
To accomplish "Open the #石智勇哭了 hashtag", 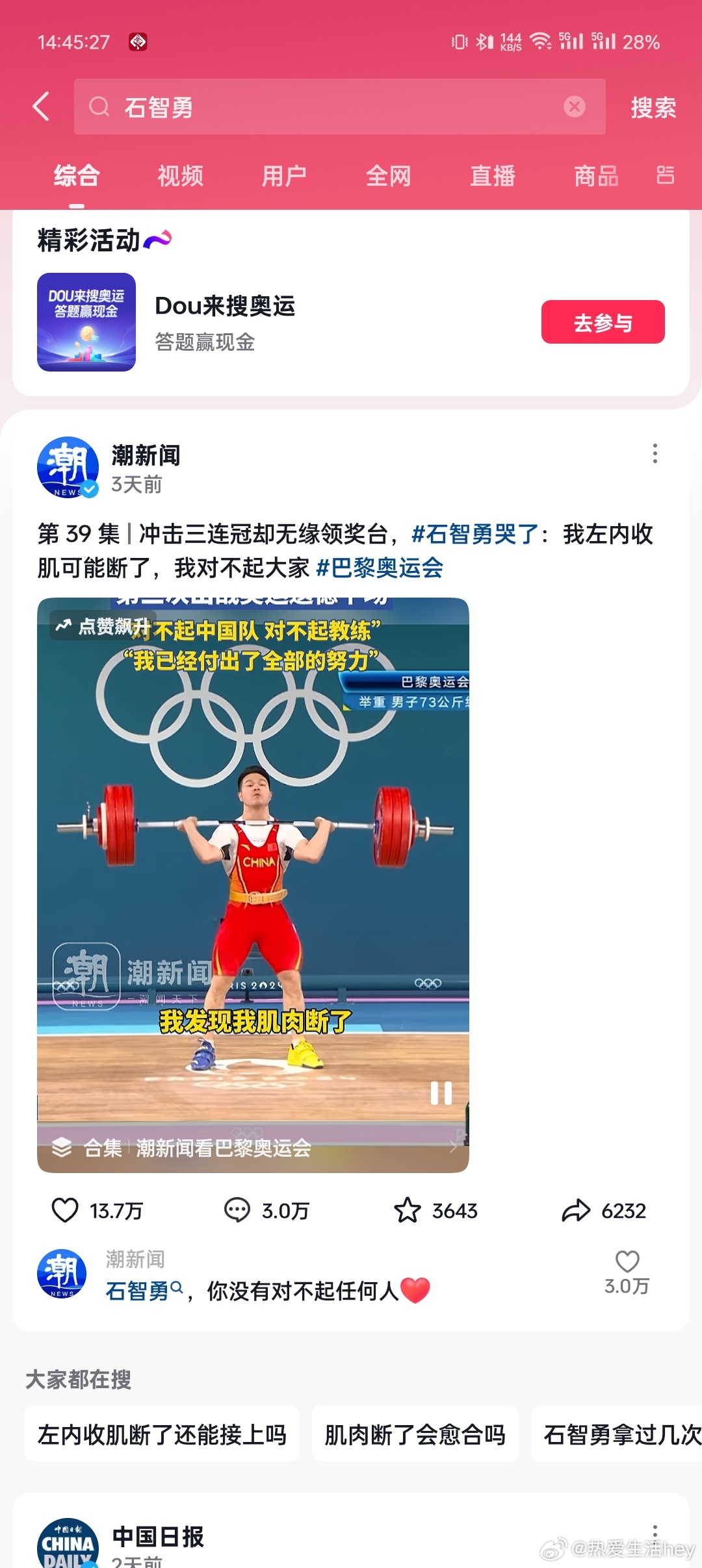I will [x=474, y=534].
